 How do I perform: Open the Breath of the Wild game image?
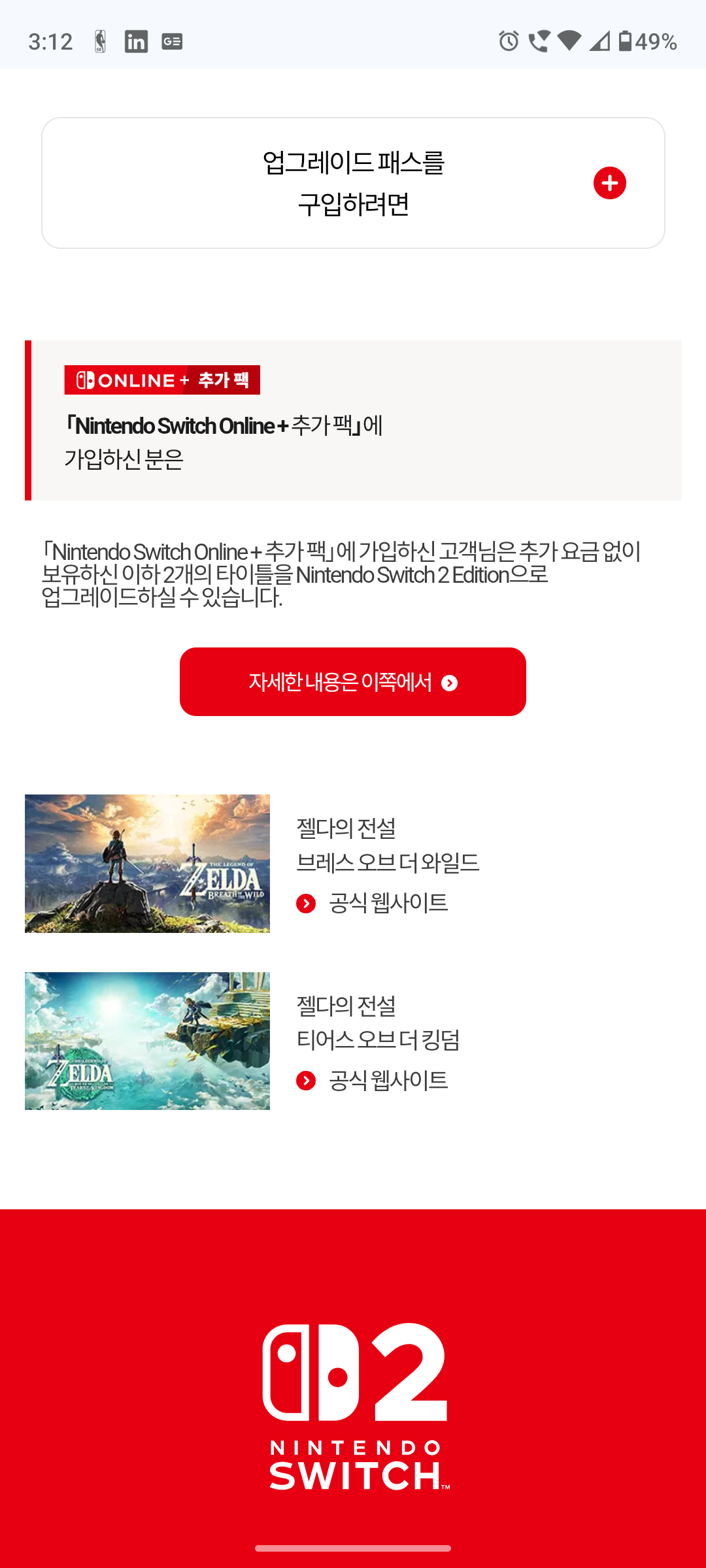tap(147, 863)
